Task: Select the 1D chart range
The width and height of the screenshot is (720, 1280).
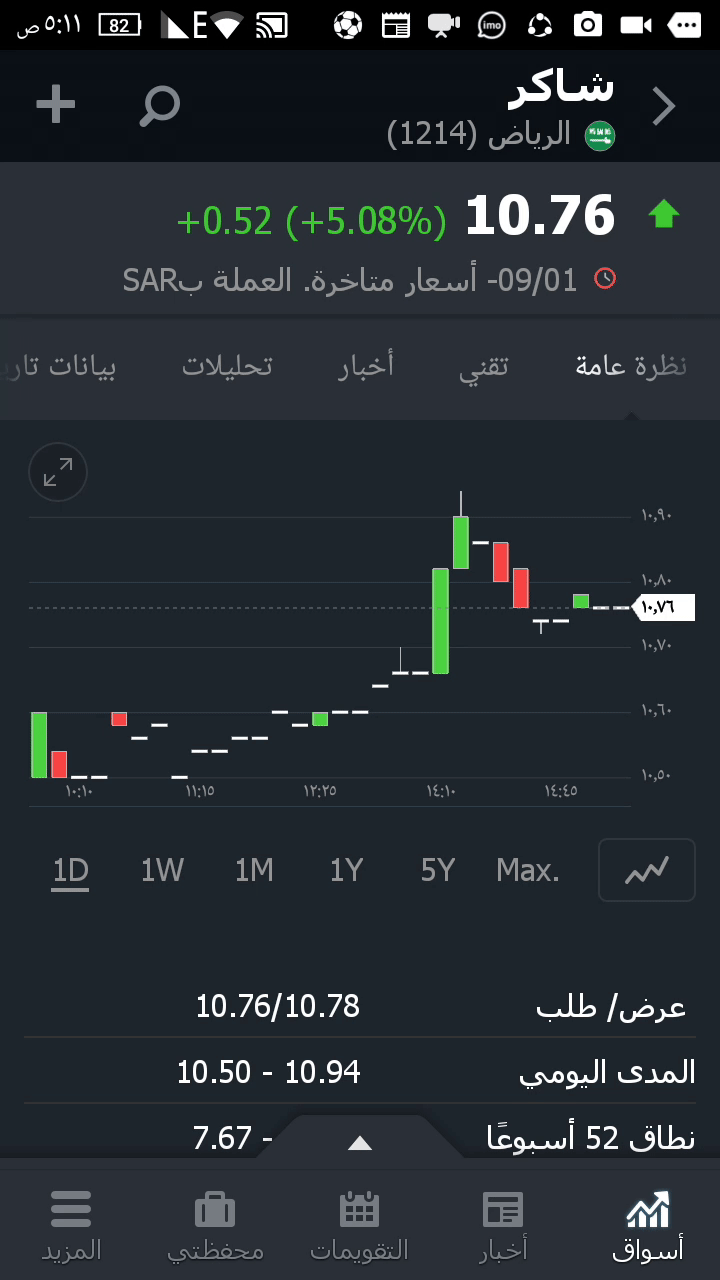Action: click(x=71, y=871)
